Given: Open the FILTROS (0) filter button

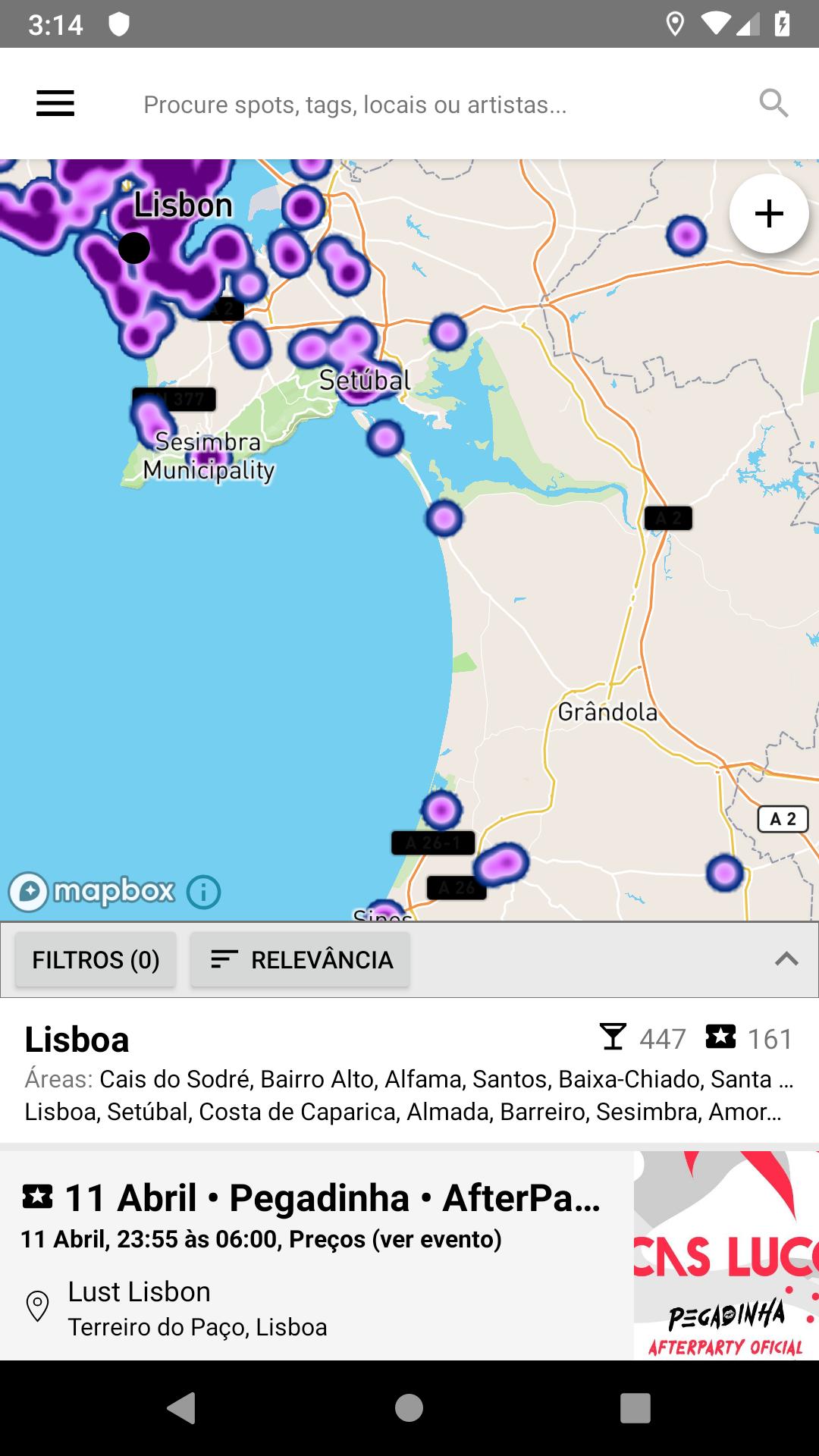Looking at the screenshot, I should pyautogui.click(x=96, y=960).
